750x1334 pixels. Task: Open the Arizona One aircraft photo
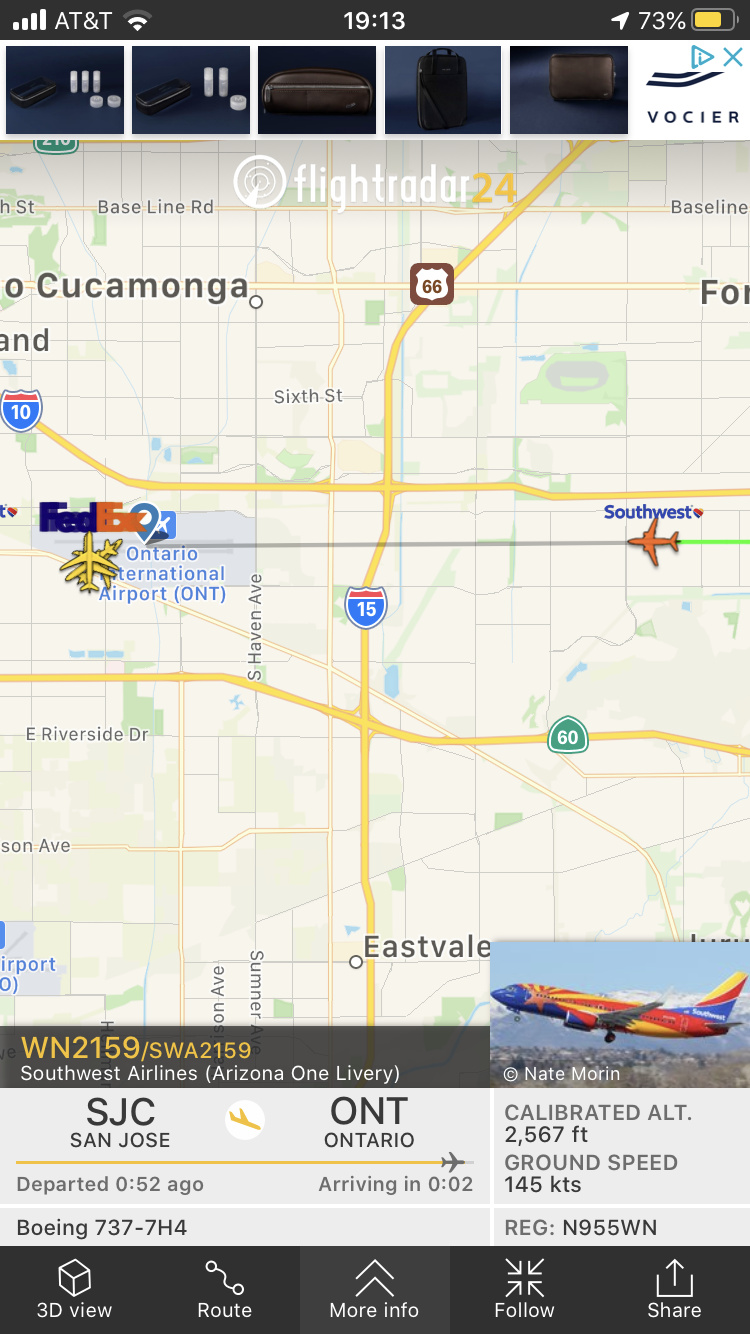pos(619,1013)
